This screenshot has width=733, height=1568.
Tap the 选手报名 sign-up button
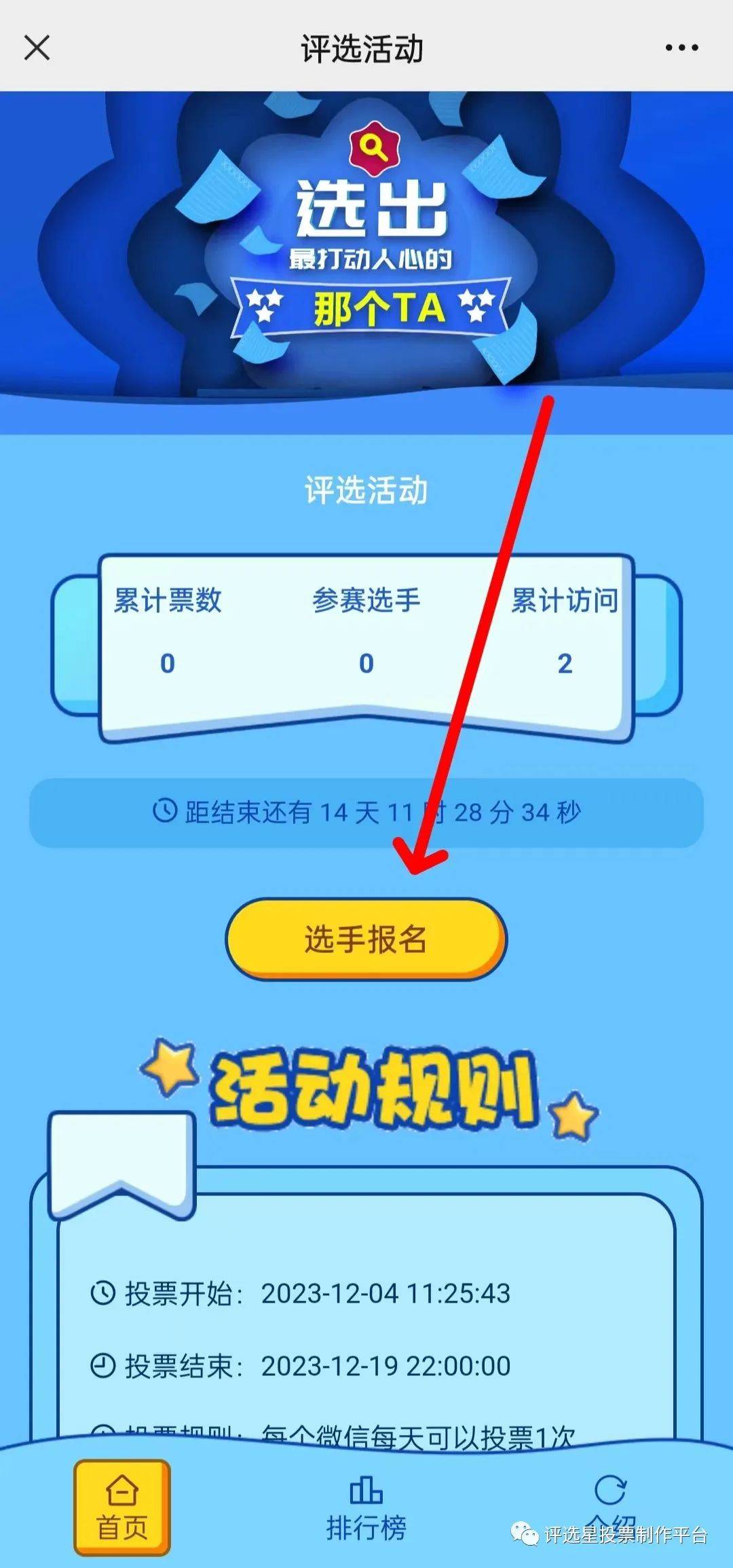366,939
